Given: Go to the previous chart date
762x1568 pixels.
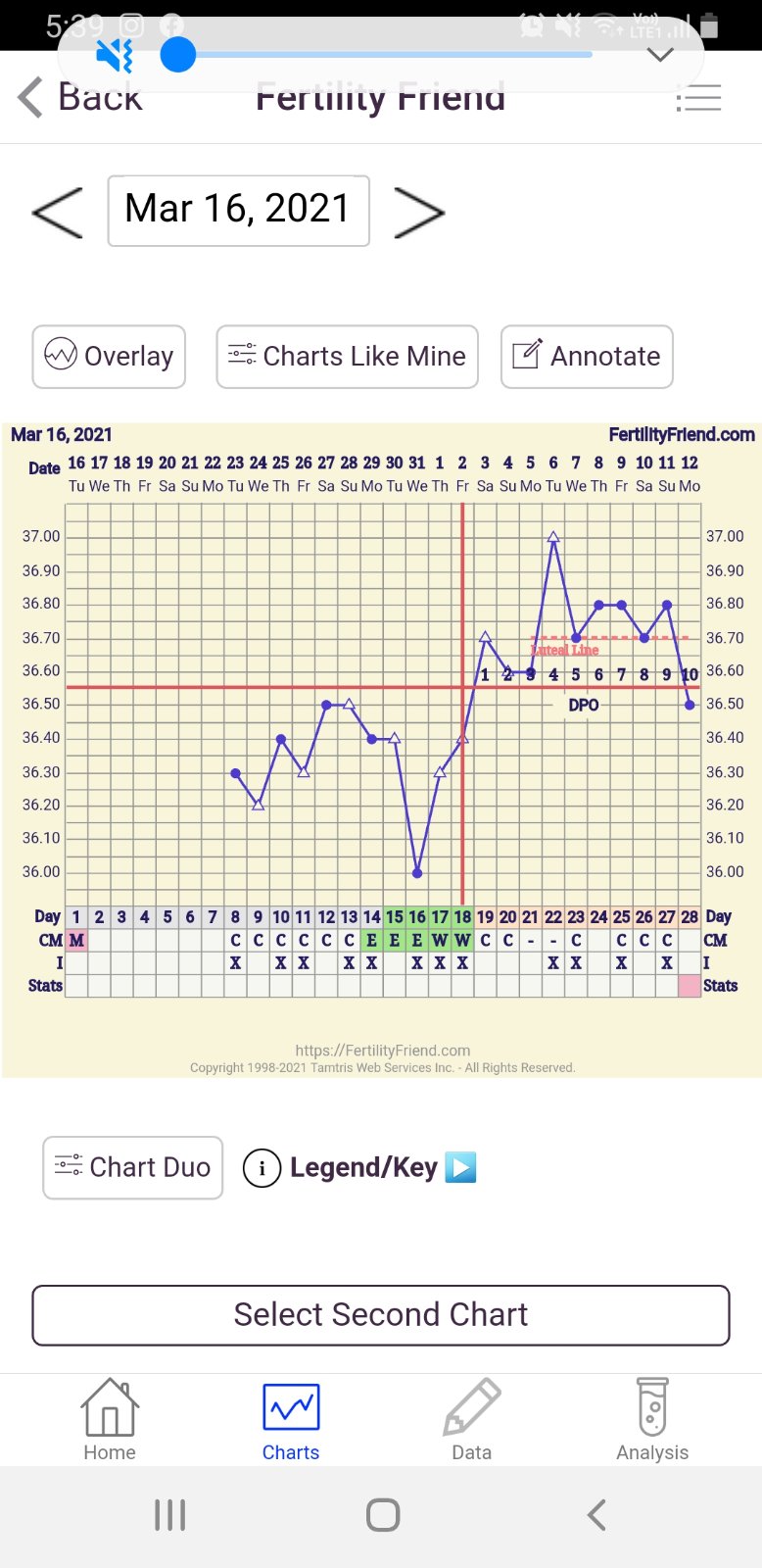Looking at the screenshot, I should click(58, 212).
